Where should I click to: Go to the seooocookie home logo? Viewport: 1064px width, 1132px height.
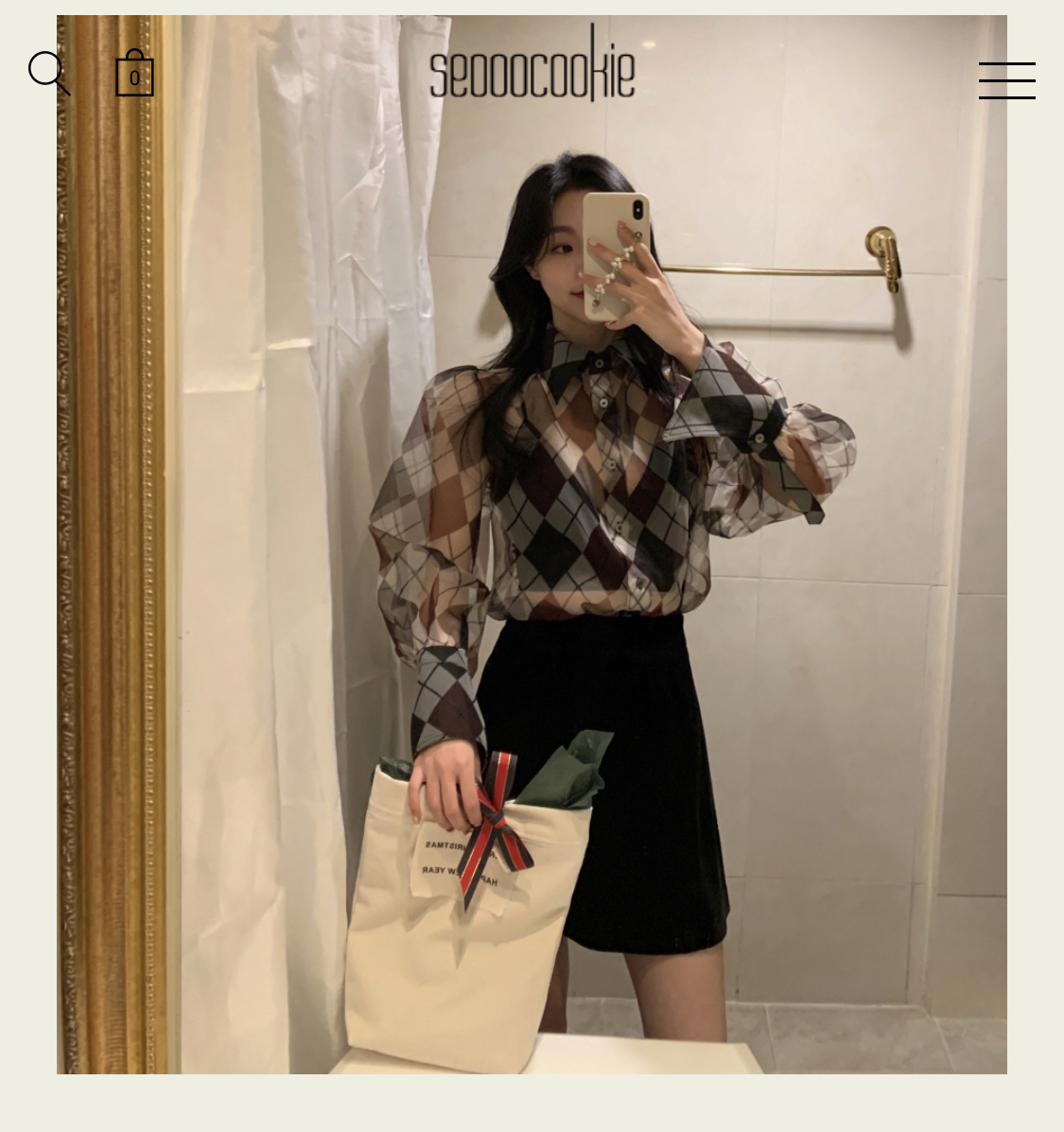(532, 64)
